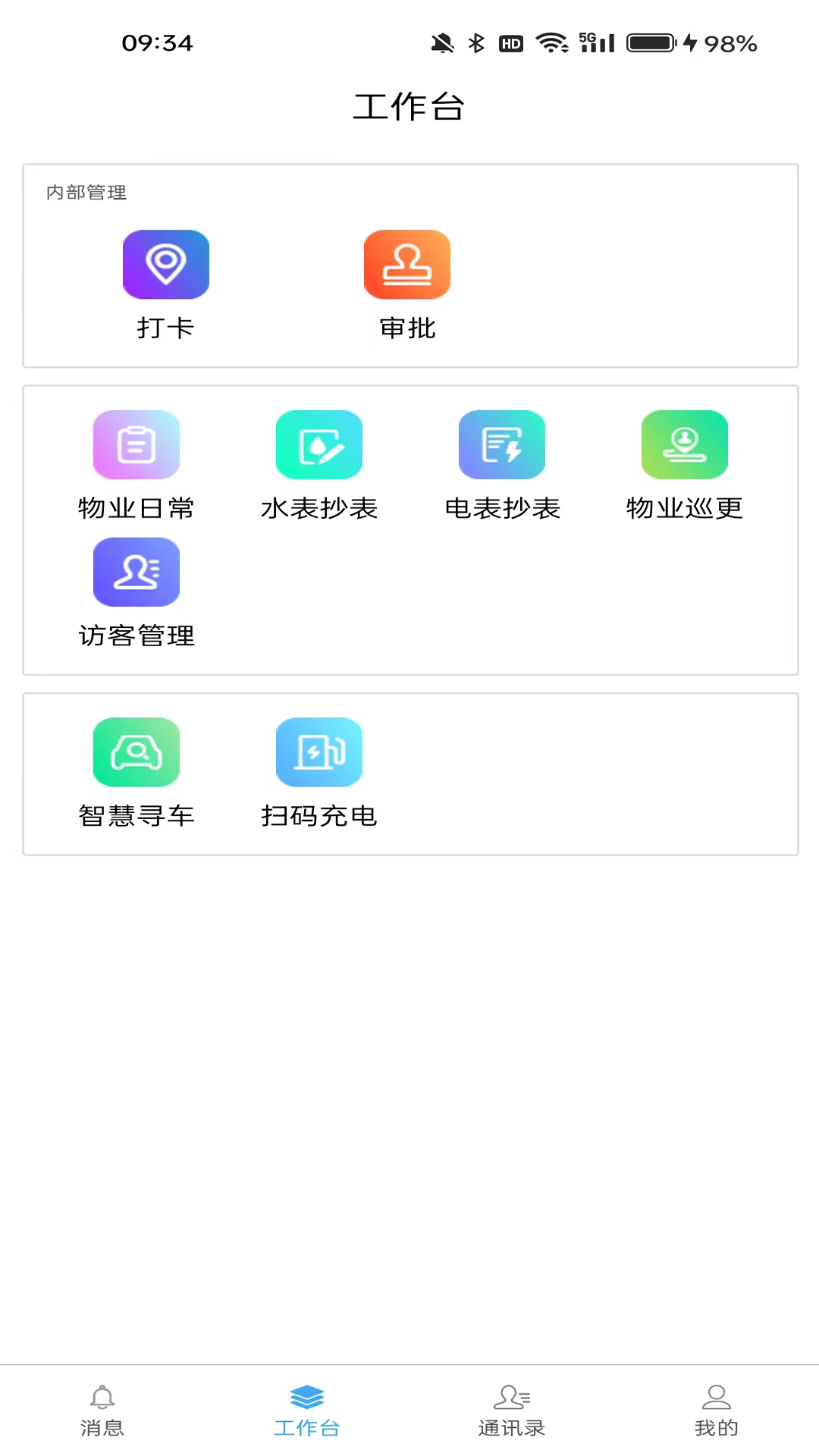Open the 水表抄表 water meter icon
Screen dimensions: 819x1456
(318, 444)
